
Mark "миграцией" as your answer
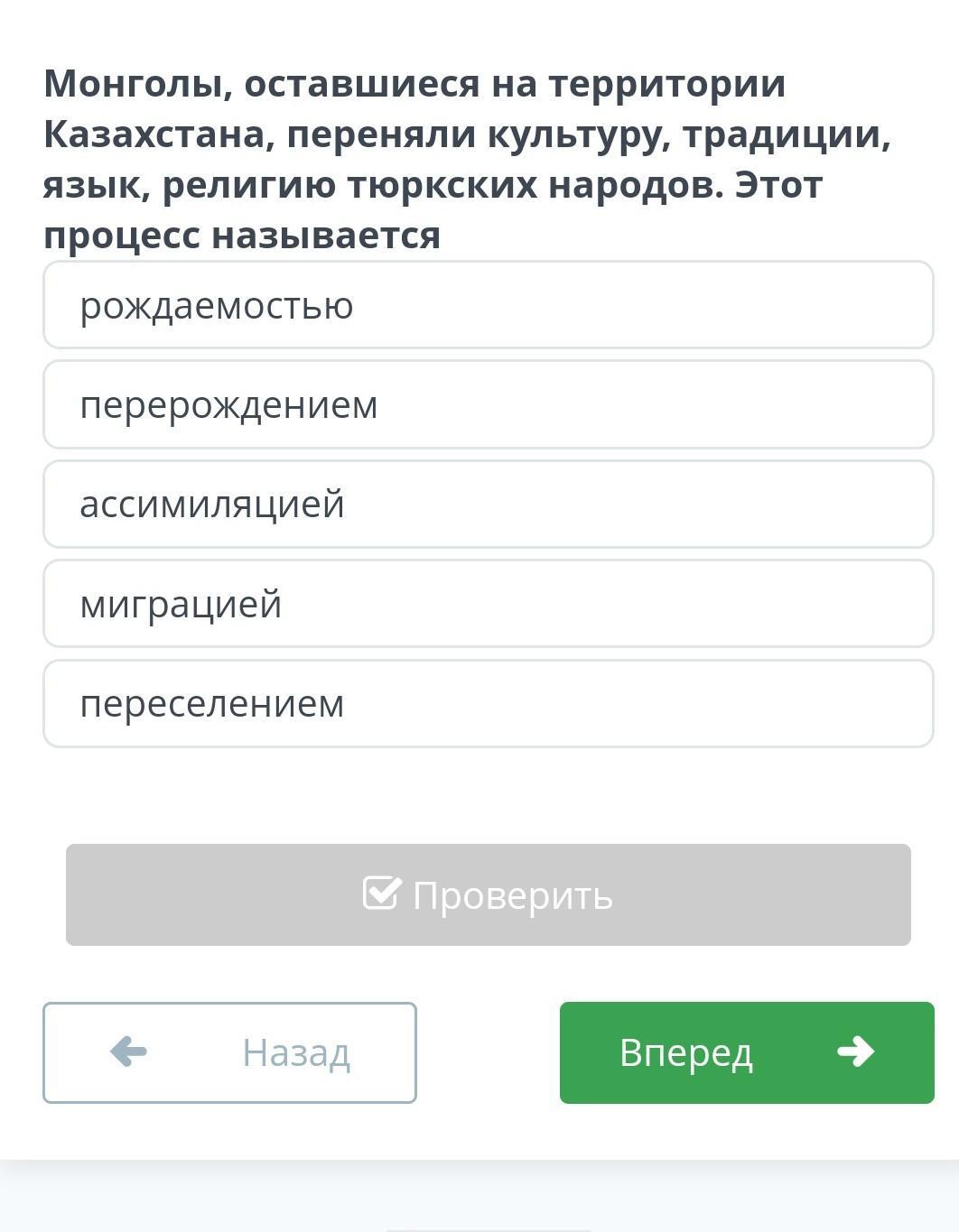point(488,604)
